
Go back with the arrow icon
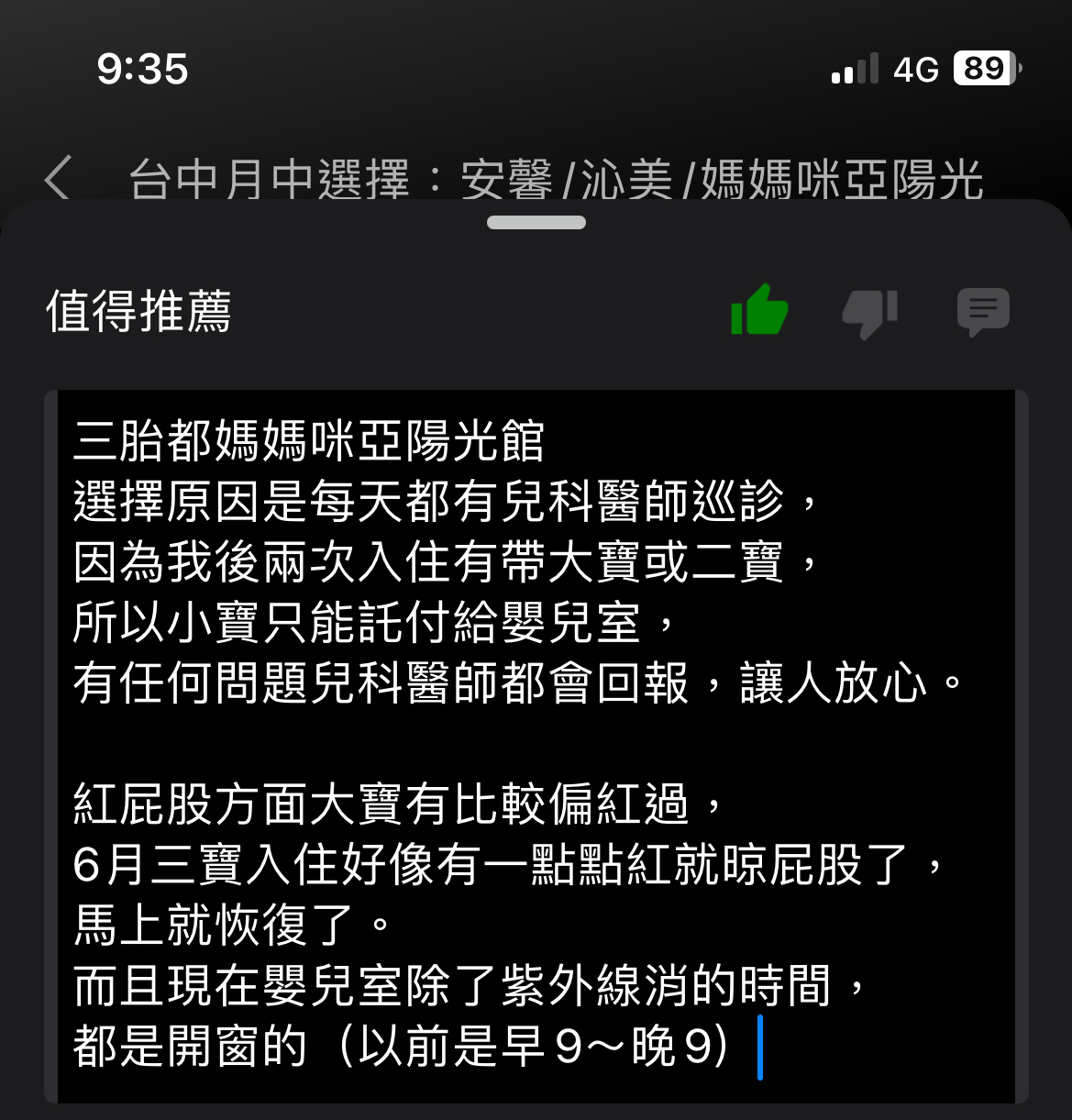(58, 178)
